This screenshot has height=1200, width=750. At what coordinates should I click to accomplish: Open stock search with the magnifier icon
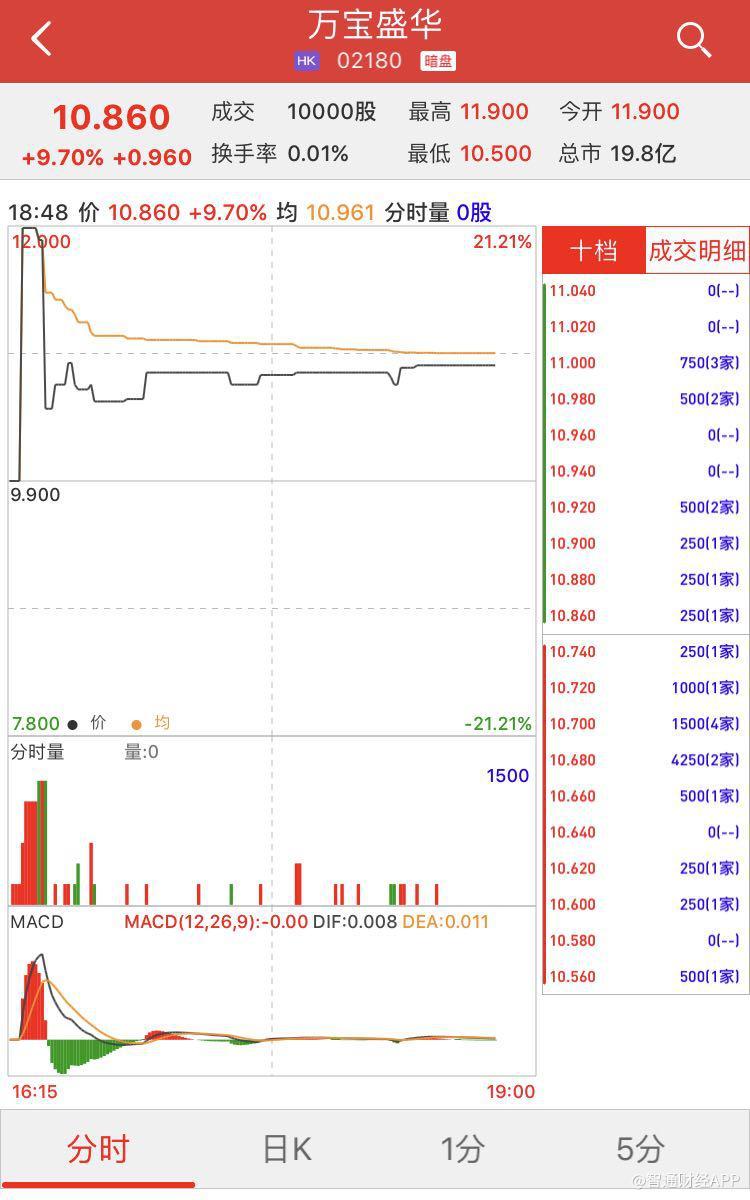pos(693,40)
